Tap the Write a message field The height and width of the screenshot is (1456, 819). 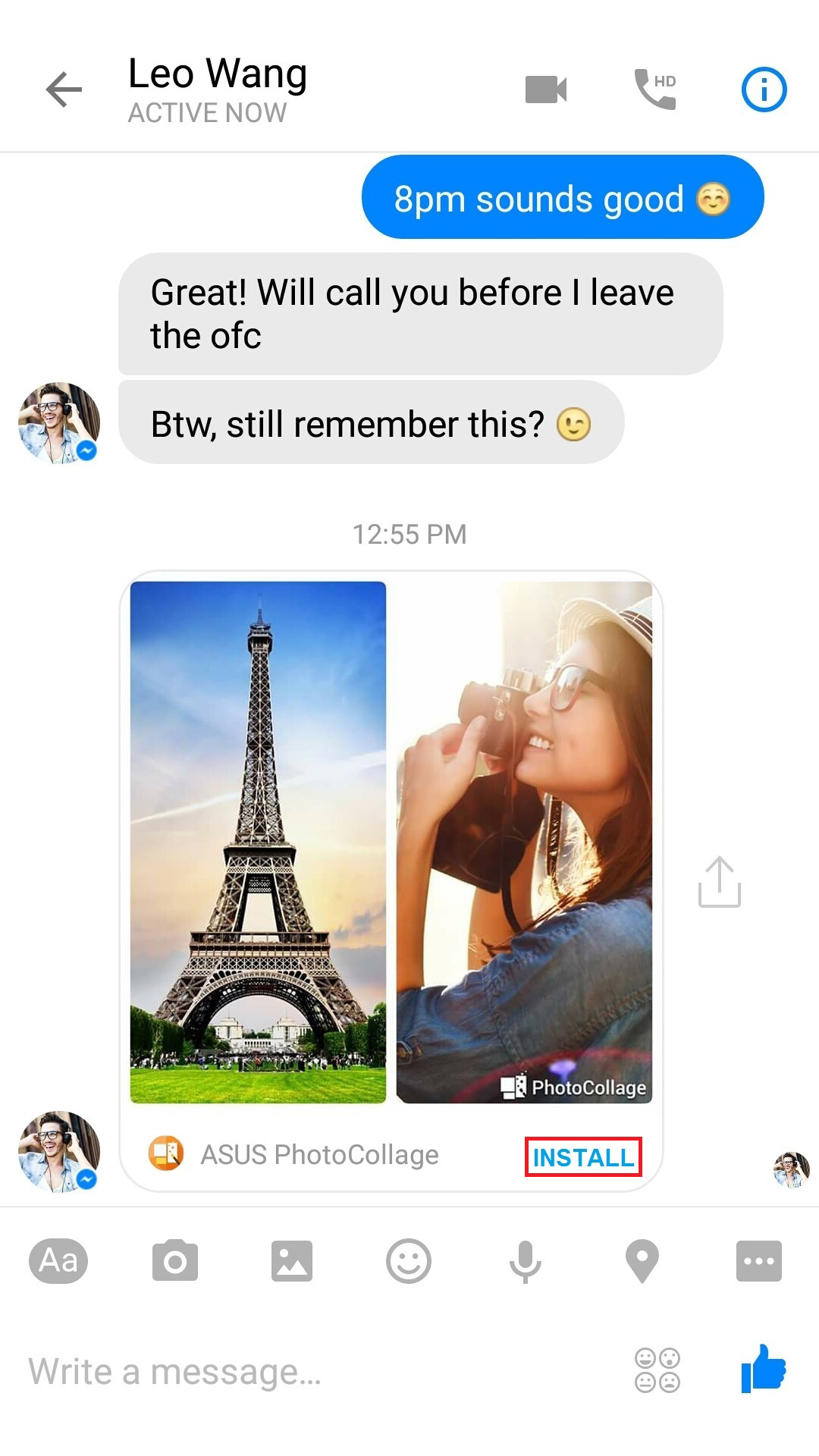303,1372
